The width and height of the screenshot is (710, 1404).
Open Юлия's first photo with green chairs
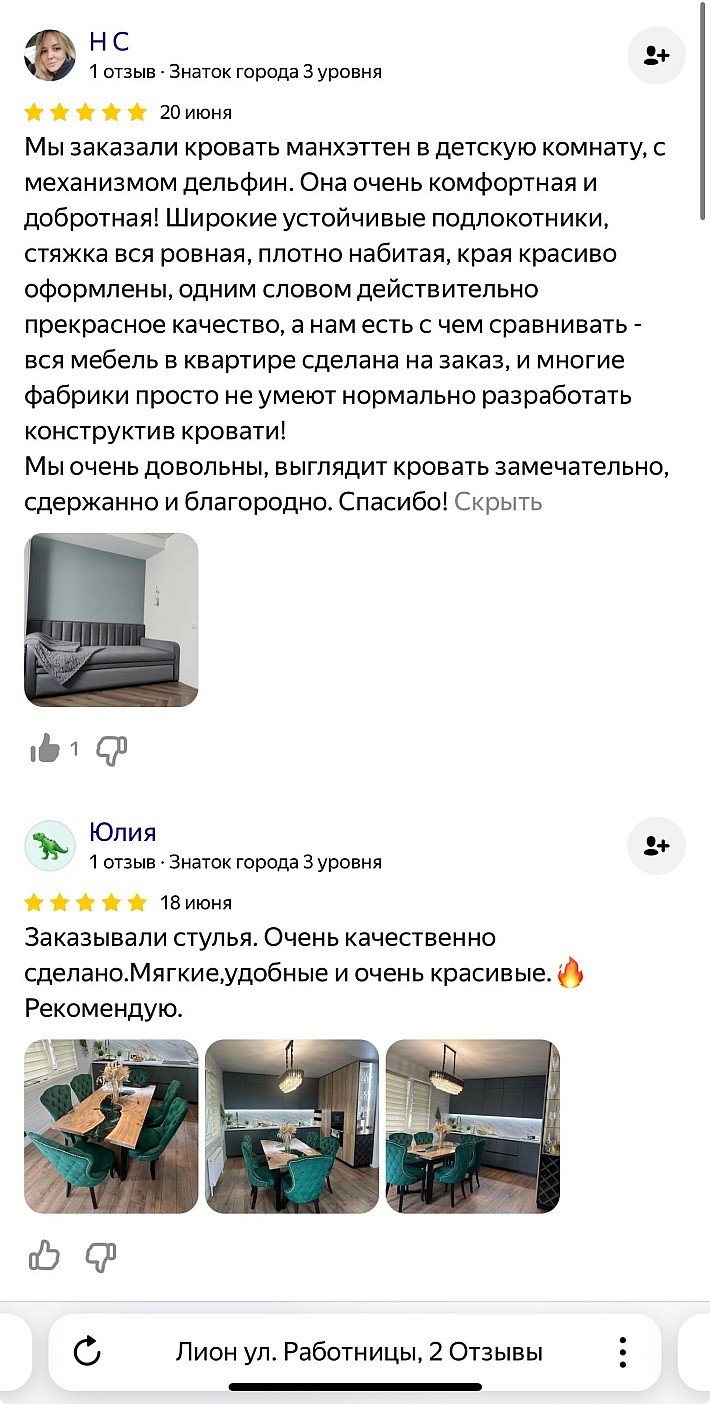pos(111,1126)
